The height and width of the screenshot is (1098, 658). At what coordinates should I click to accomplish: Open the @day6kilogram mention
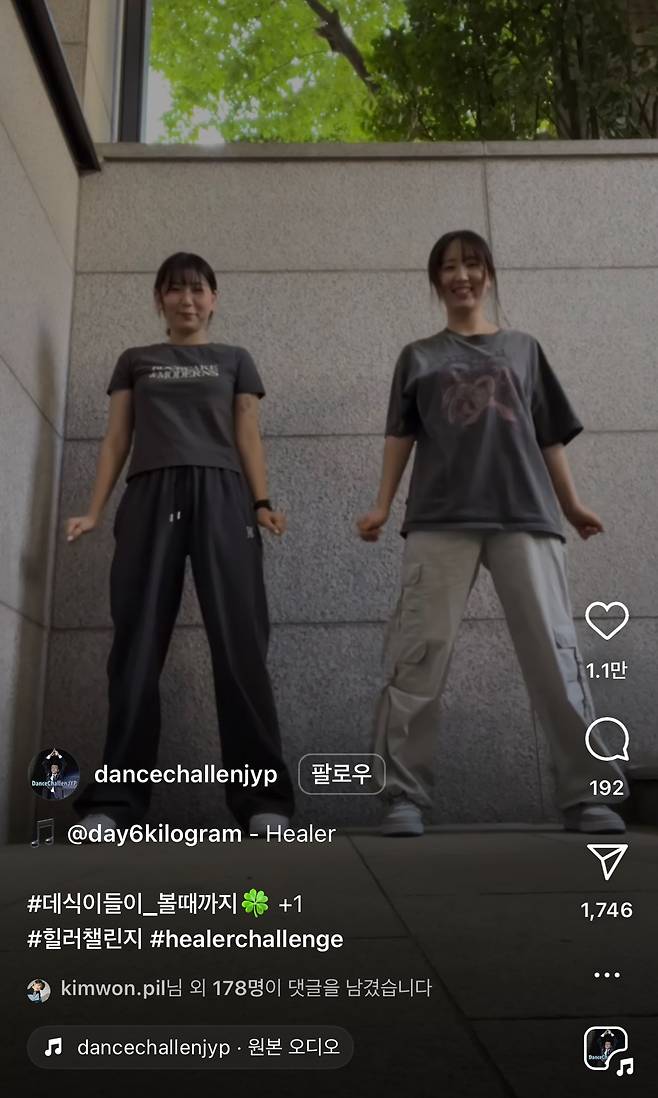point(153,833)
